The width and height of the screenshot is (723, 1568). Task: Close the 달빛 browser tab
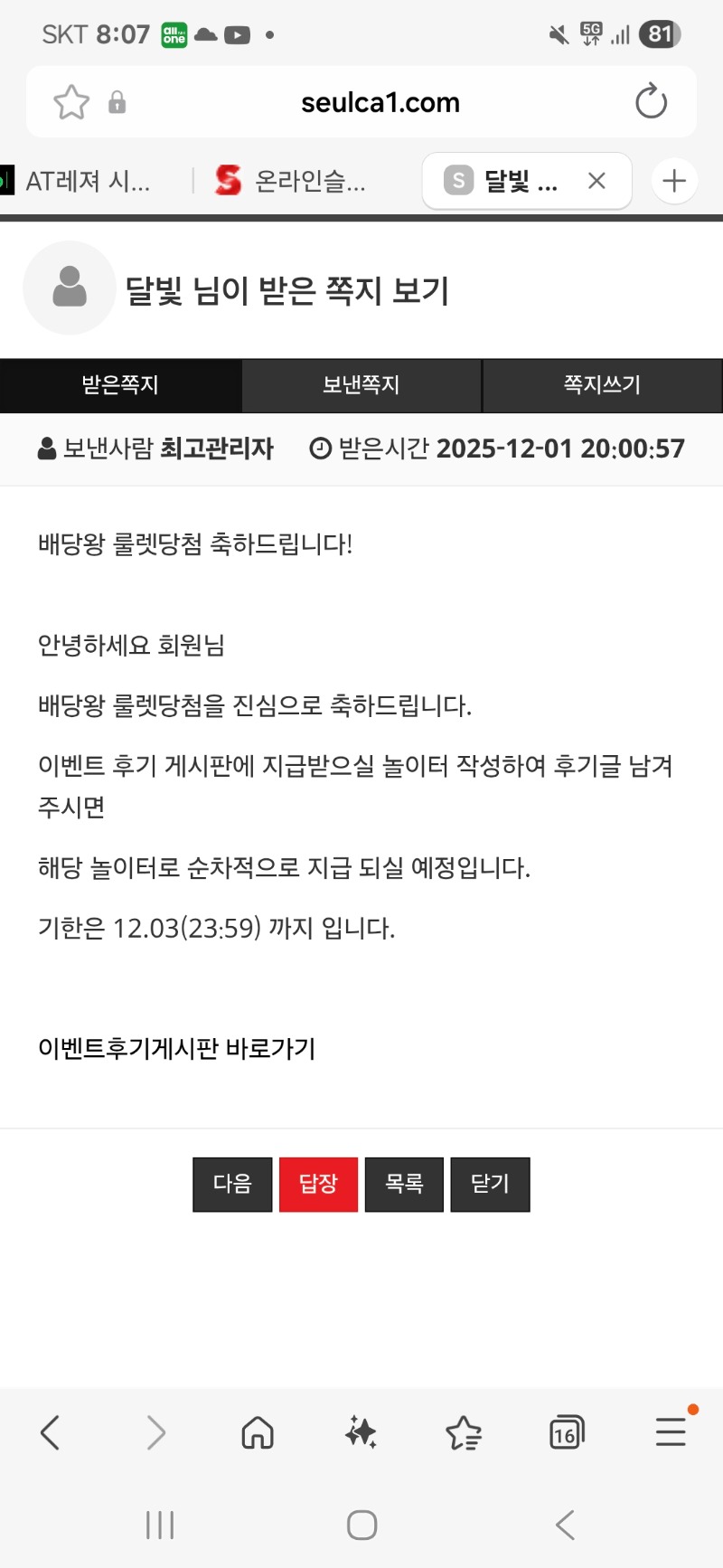pyautogui.click(x=596, y=182)
